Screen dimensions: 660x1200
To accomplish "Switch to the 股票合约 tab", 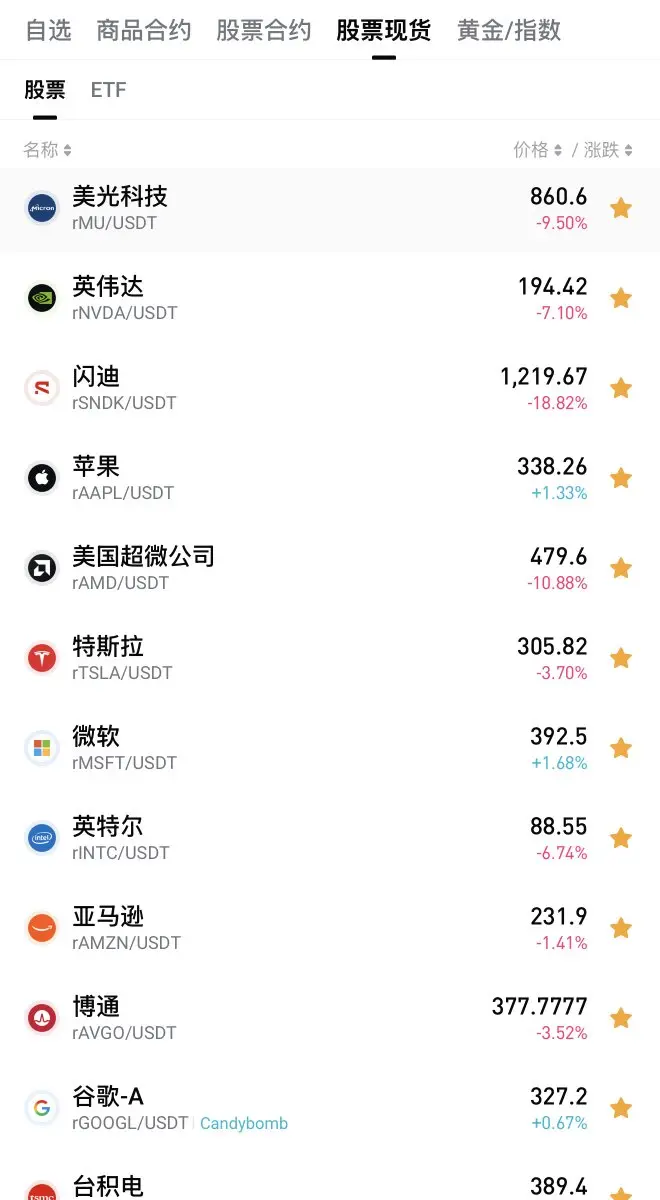I will click(264, 31).
